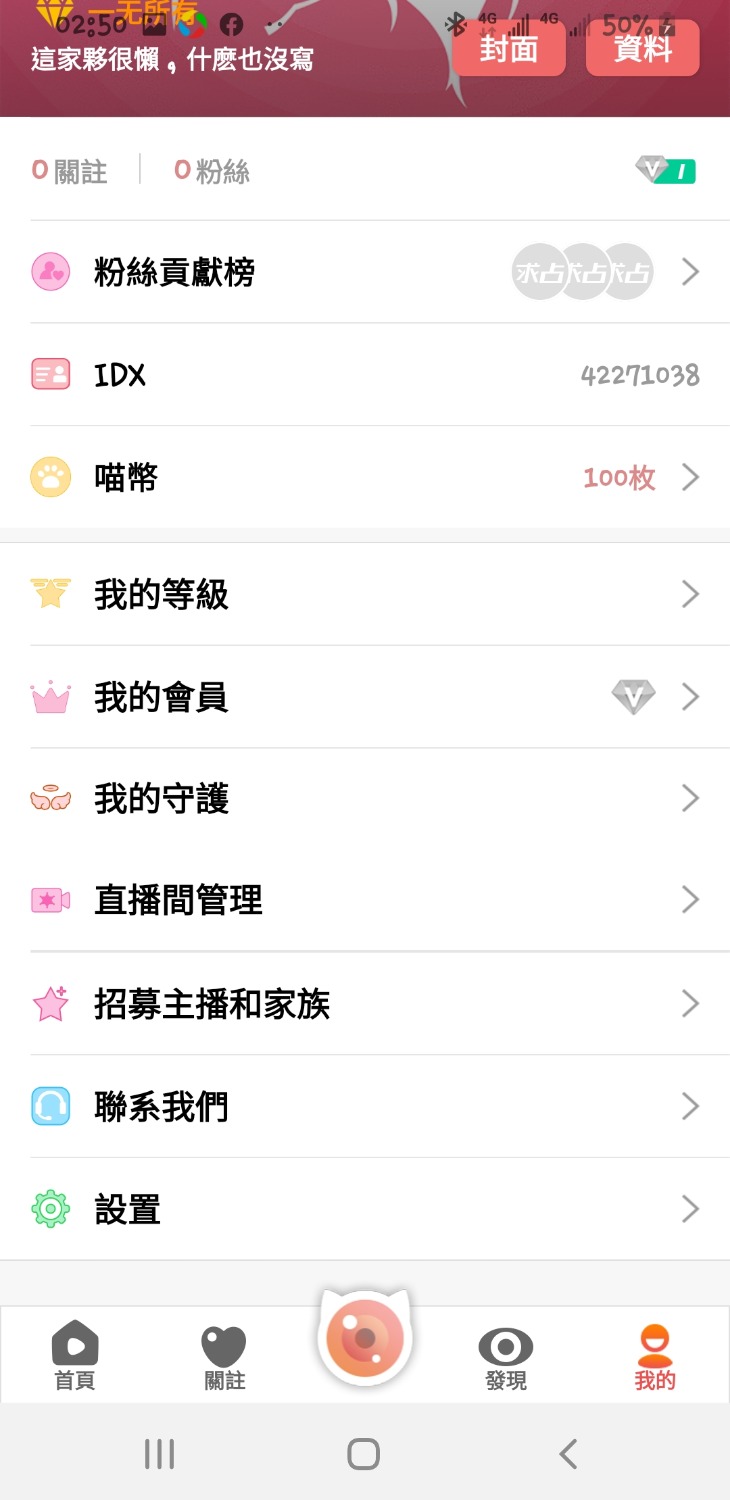Open 直播間管理 live room management
Screen dimensions: 730x1500
[x=365, y=900]
